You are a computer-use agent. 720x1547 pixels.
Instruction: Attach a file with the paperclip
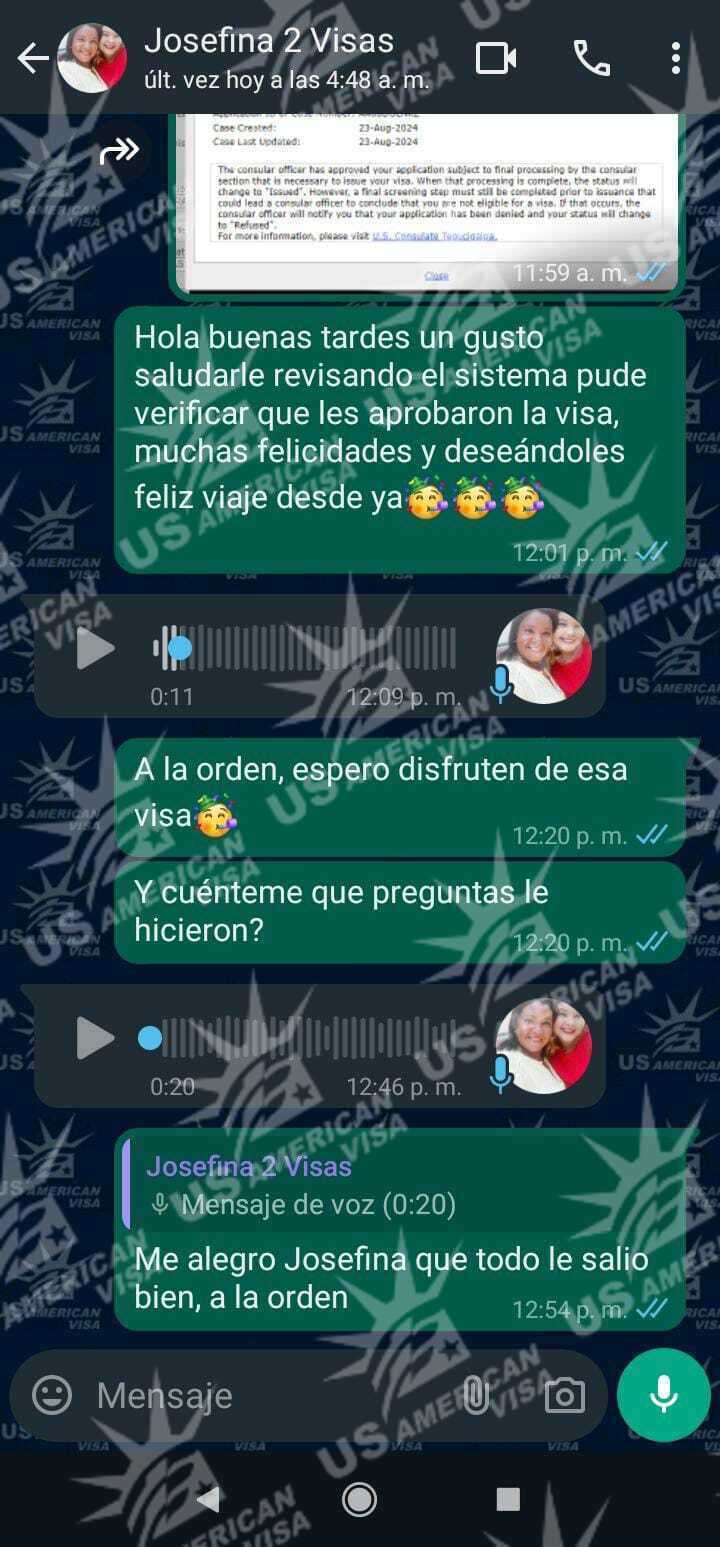point(476,1395)
